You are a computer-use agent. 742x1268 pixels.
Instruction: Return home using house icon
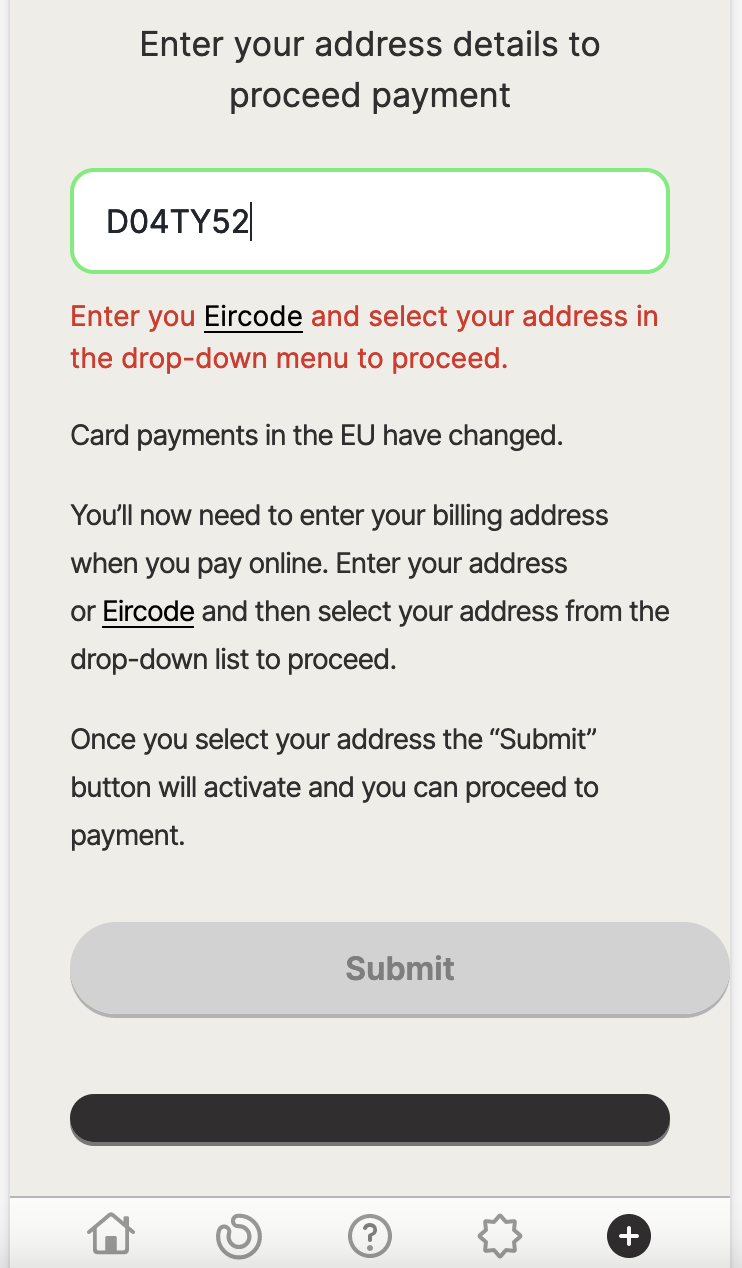tap(110, 1234)
